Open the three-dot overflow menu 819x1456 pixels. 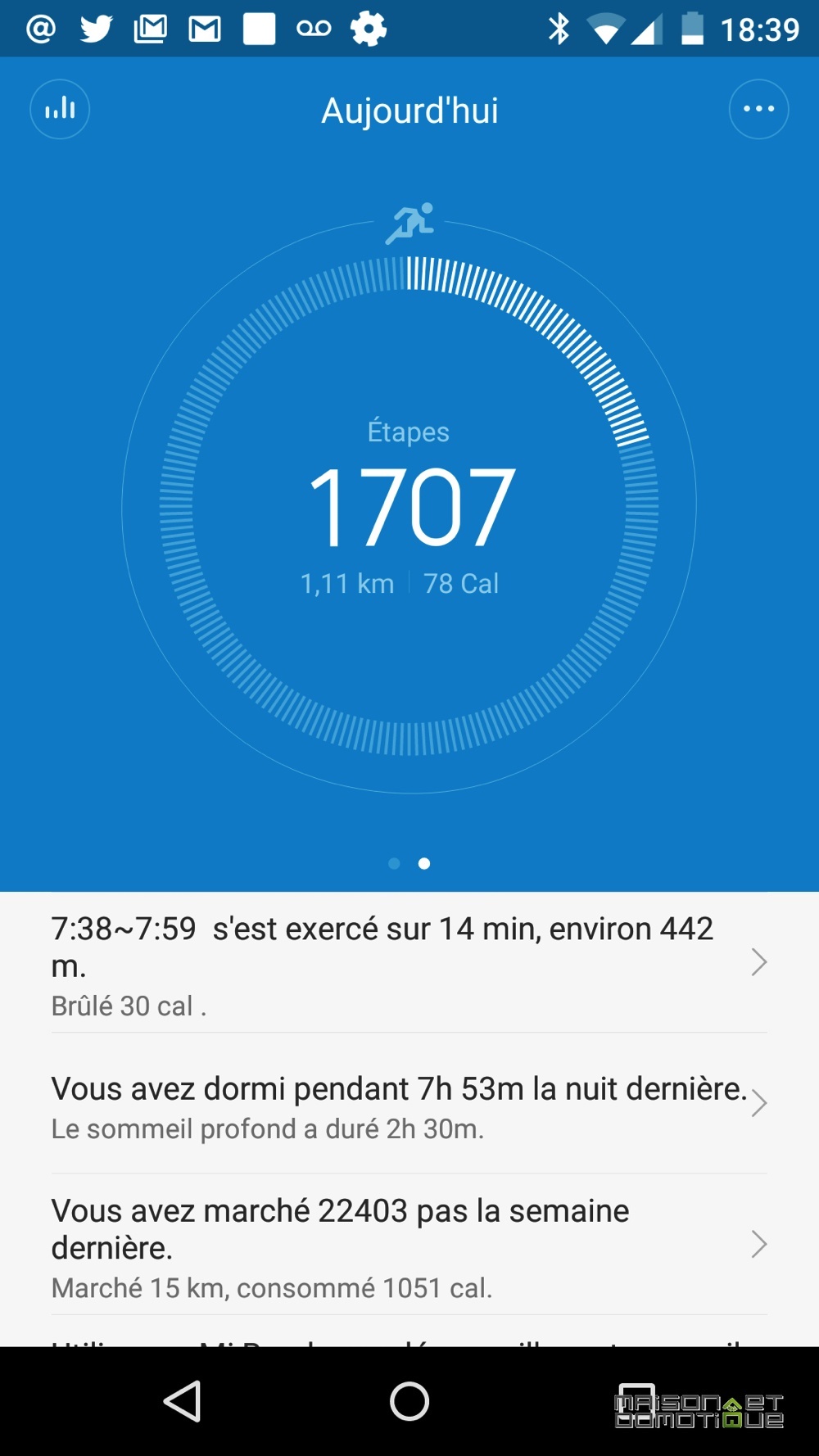758,109
